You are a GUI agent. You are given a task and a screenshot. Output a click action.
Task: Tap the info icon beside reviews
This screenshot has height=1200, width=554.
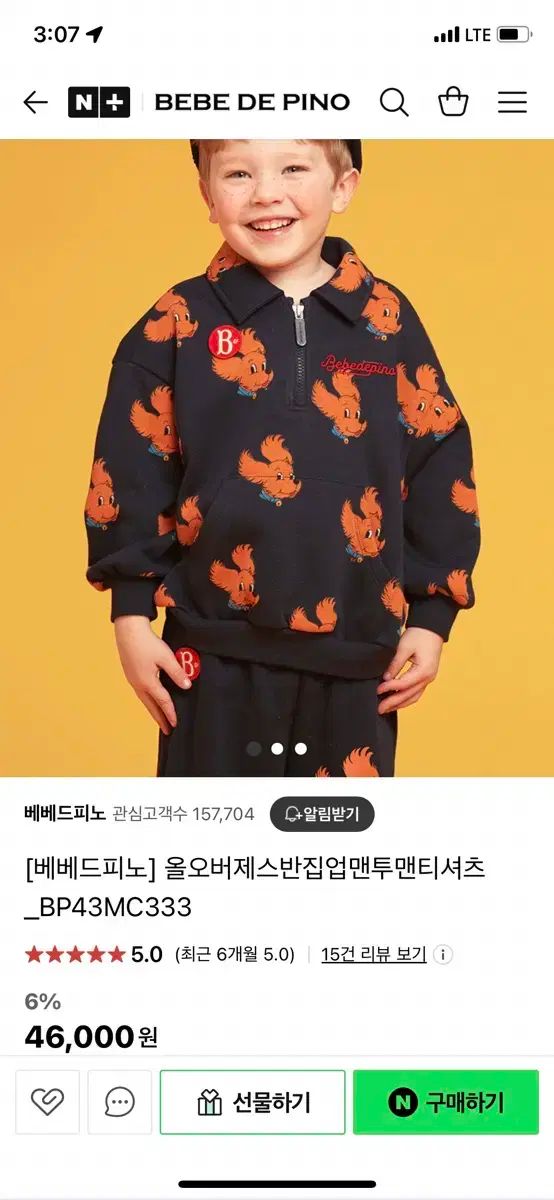click(x=443, y=955)
